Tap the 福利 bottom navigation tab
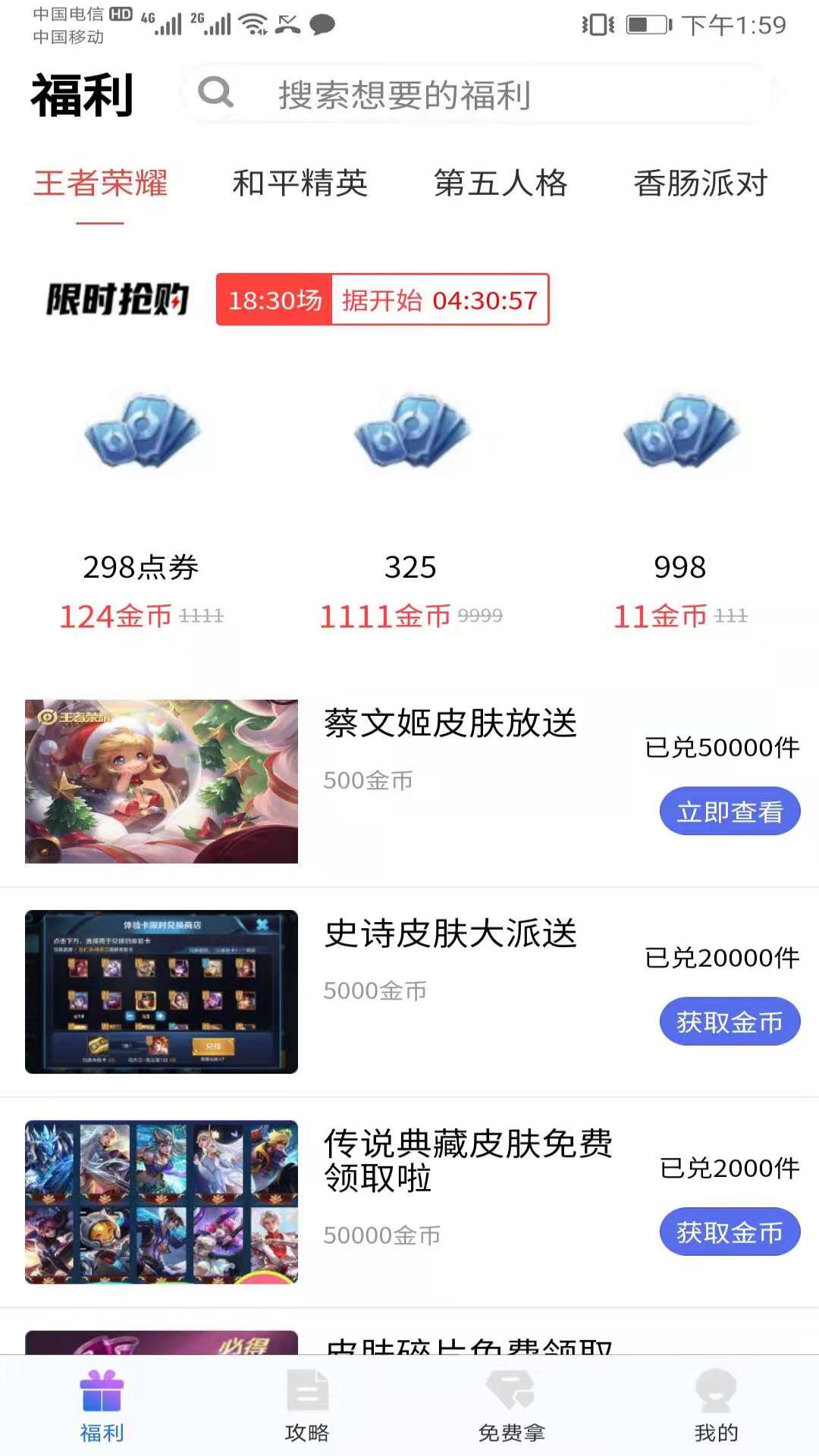Image resolution: width=819 pixels, height=1456 pixels. (102, 1405)
